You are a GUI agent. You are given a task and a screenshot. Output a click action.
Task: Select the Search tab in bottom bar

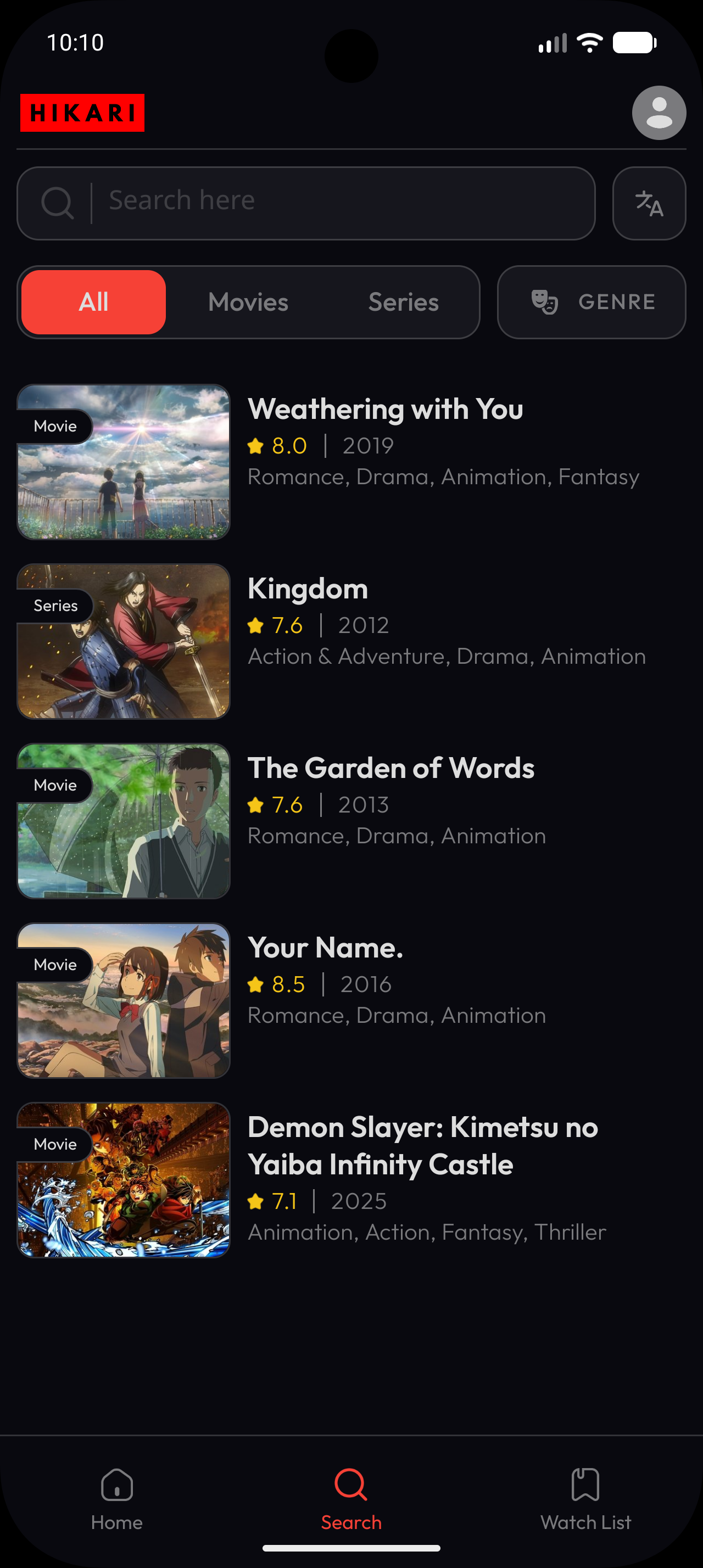tap(351, 1499)
